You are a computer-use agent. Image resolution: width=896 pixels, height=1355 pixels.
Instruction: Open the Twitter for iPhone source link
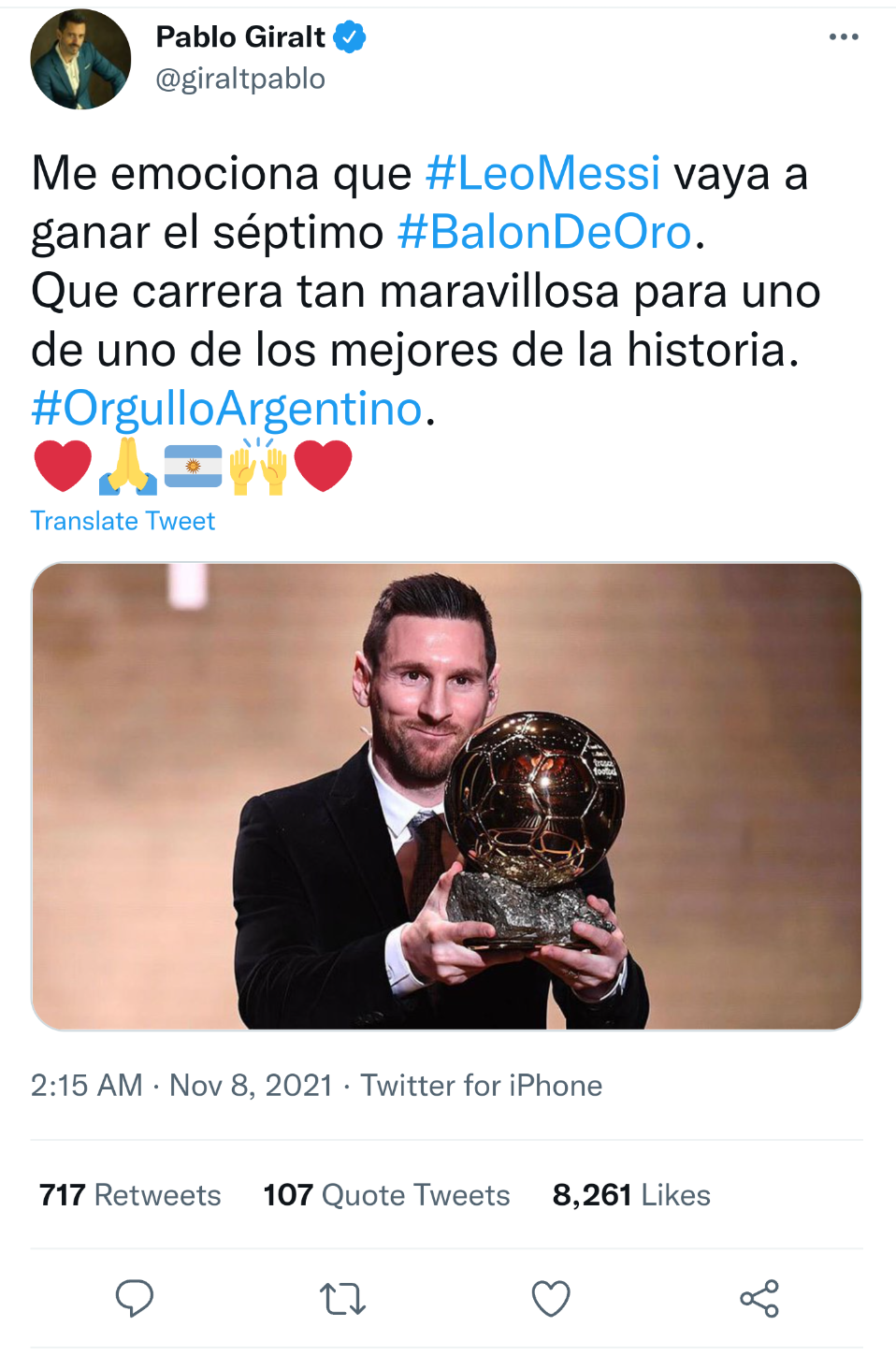pyautogui.click(x=481, y=1086)
